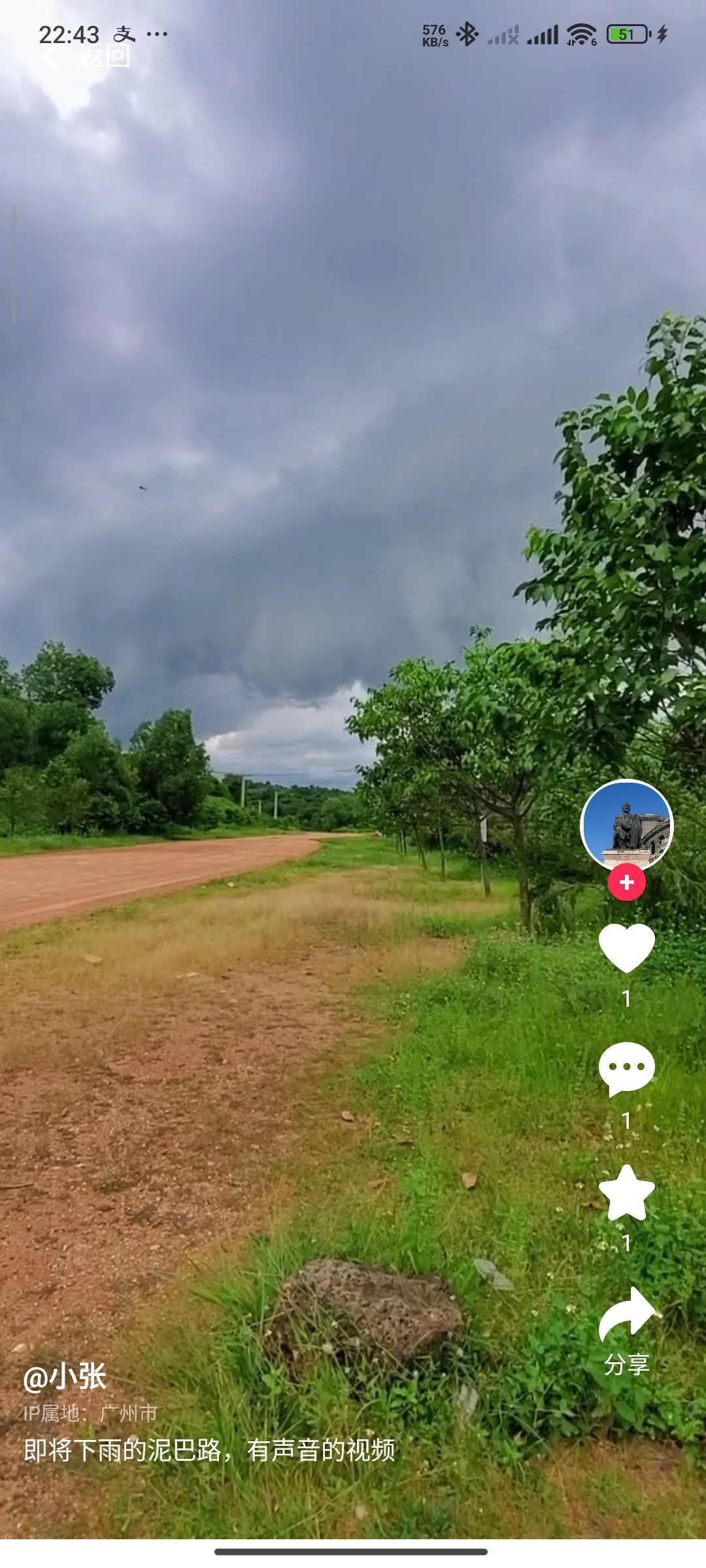Open @小张 username link

(x=65, y=1377)
